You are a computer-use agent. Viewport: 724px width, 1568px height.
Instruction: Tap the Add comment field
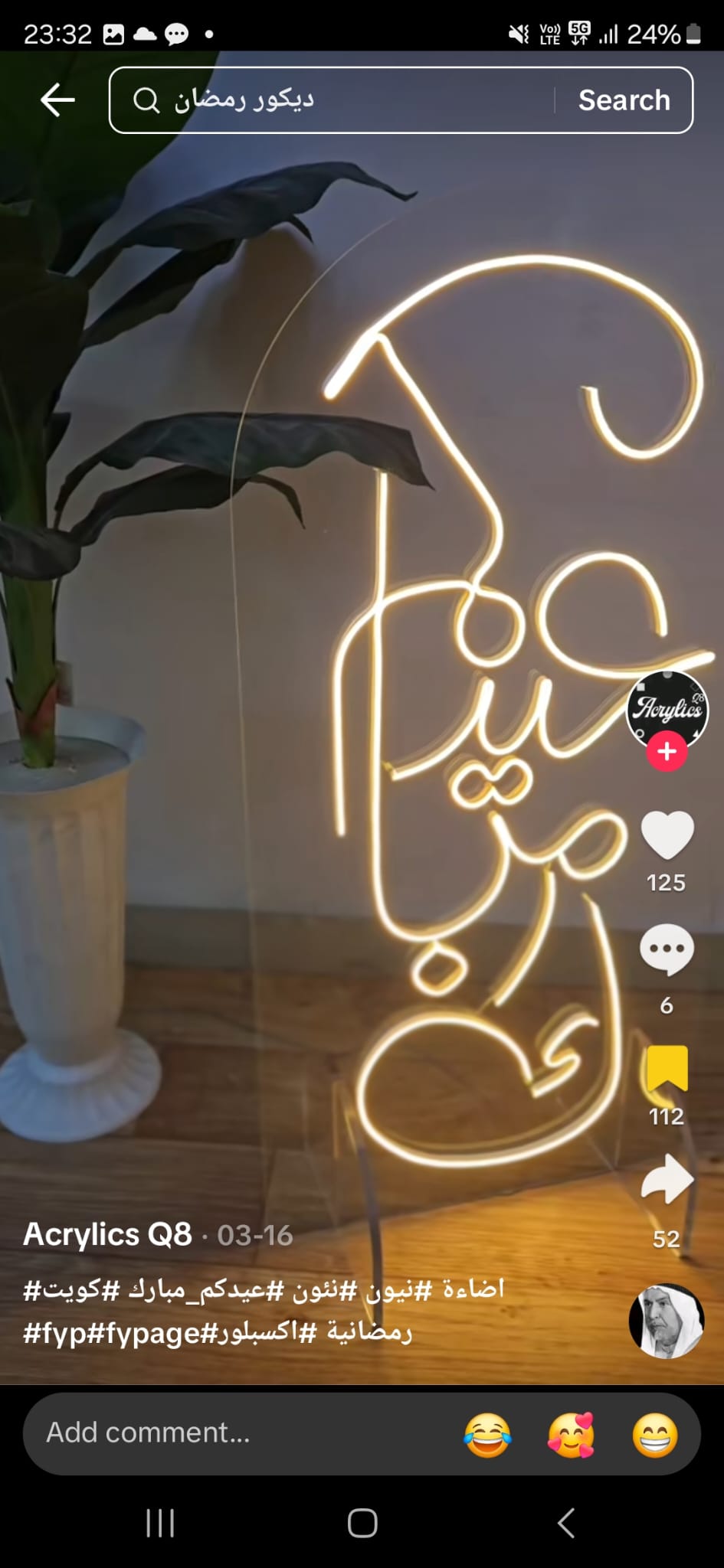point(238,1432)
